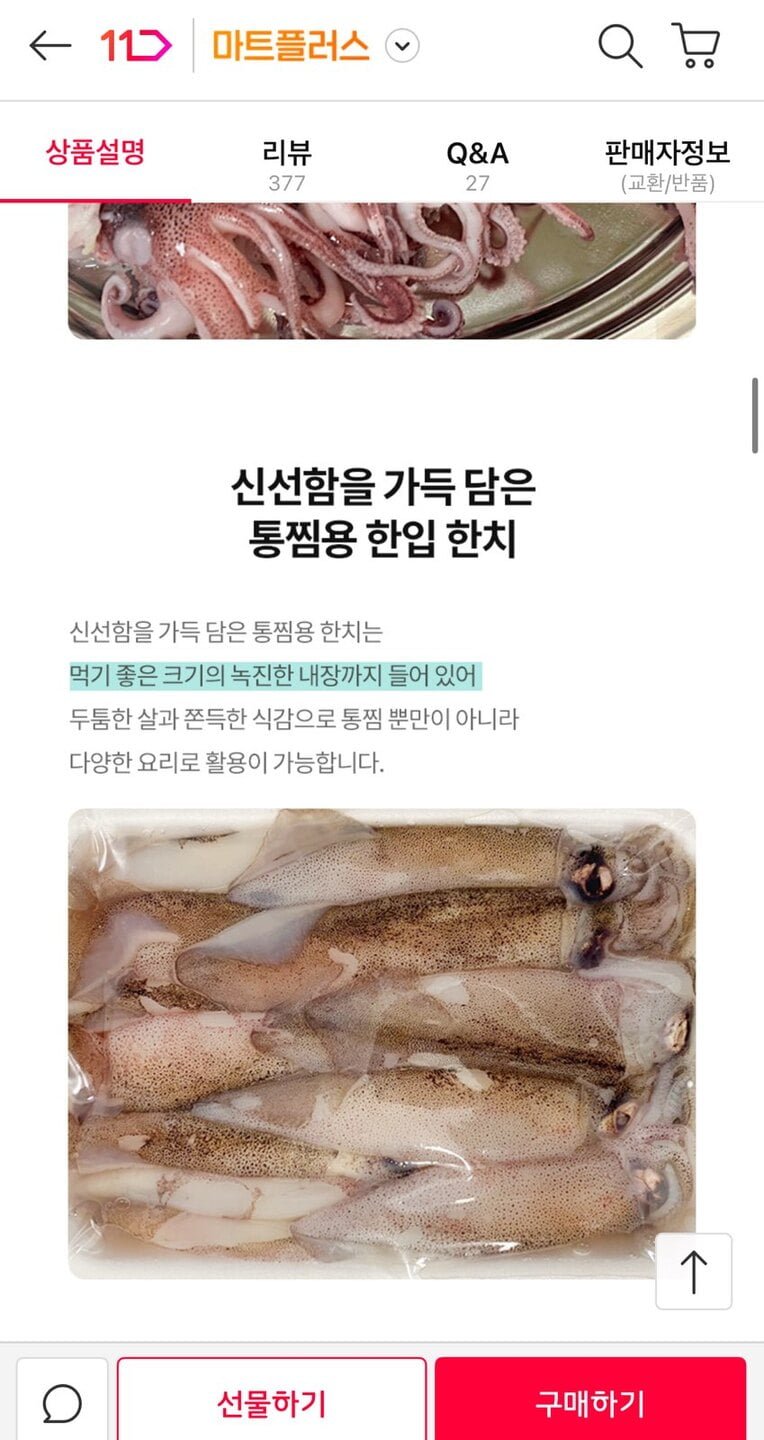
Task: Open the chat inquiry bubble
Action: click(62, 1403)
